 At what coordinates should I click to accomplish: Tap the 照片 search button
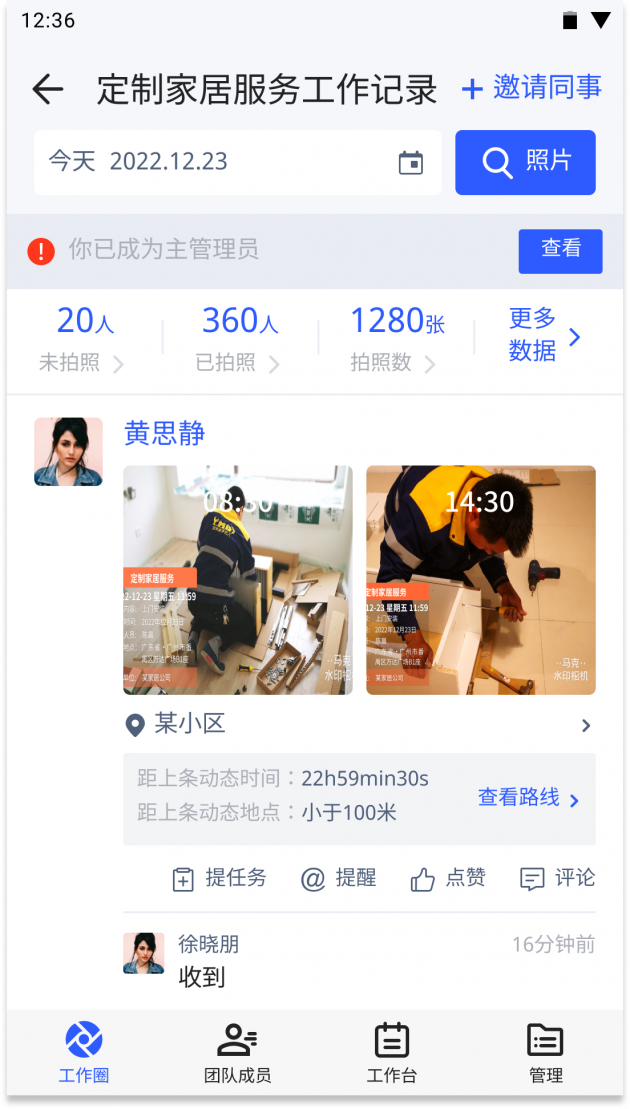525,162
